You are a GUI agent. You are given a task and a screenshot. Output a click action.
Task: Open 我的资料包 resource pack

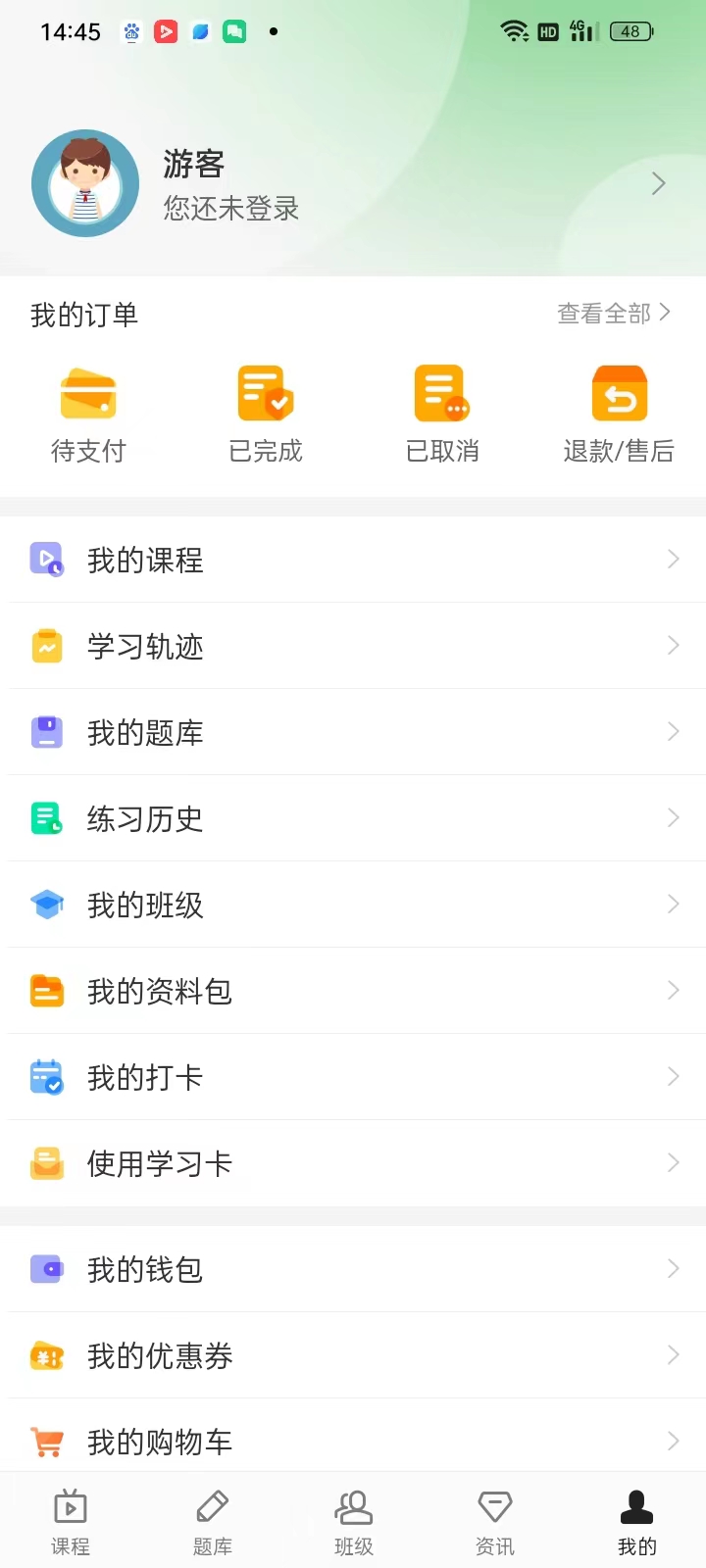[353, 992]
